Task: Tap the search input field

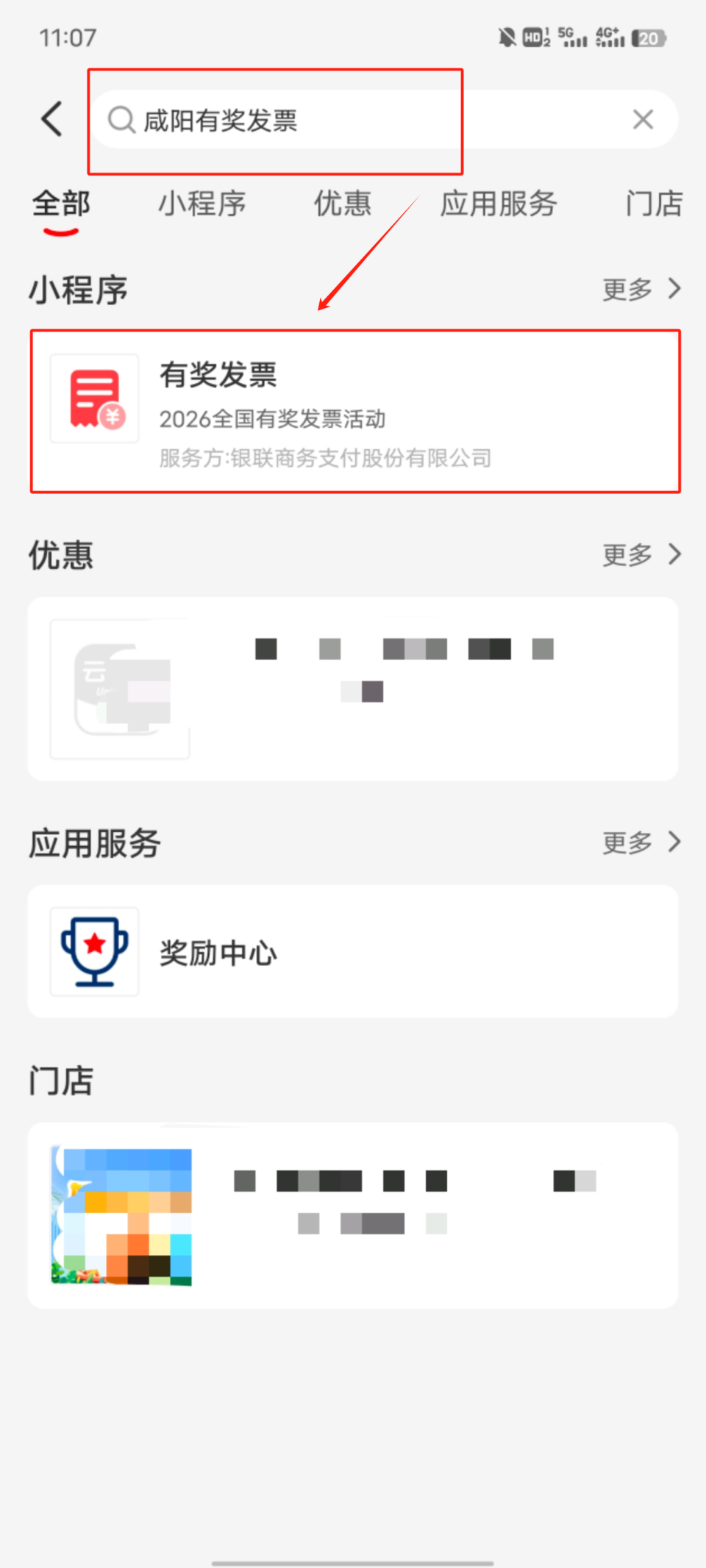Action: tap(331, 120)
